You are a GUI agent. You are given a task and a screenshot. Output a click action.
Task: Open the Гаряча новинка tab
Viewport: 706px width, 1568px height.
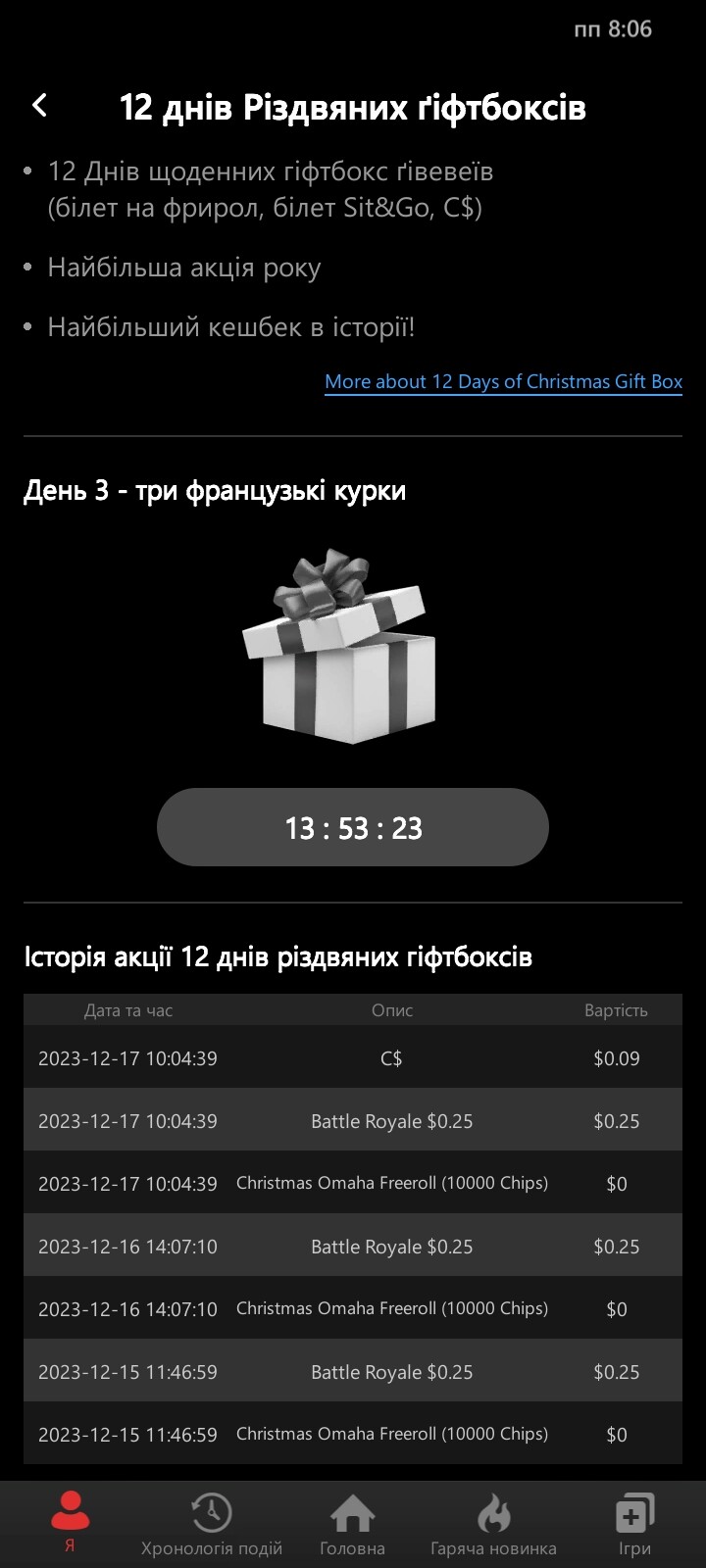point(493,1525)
